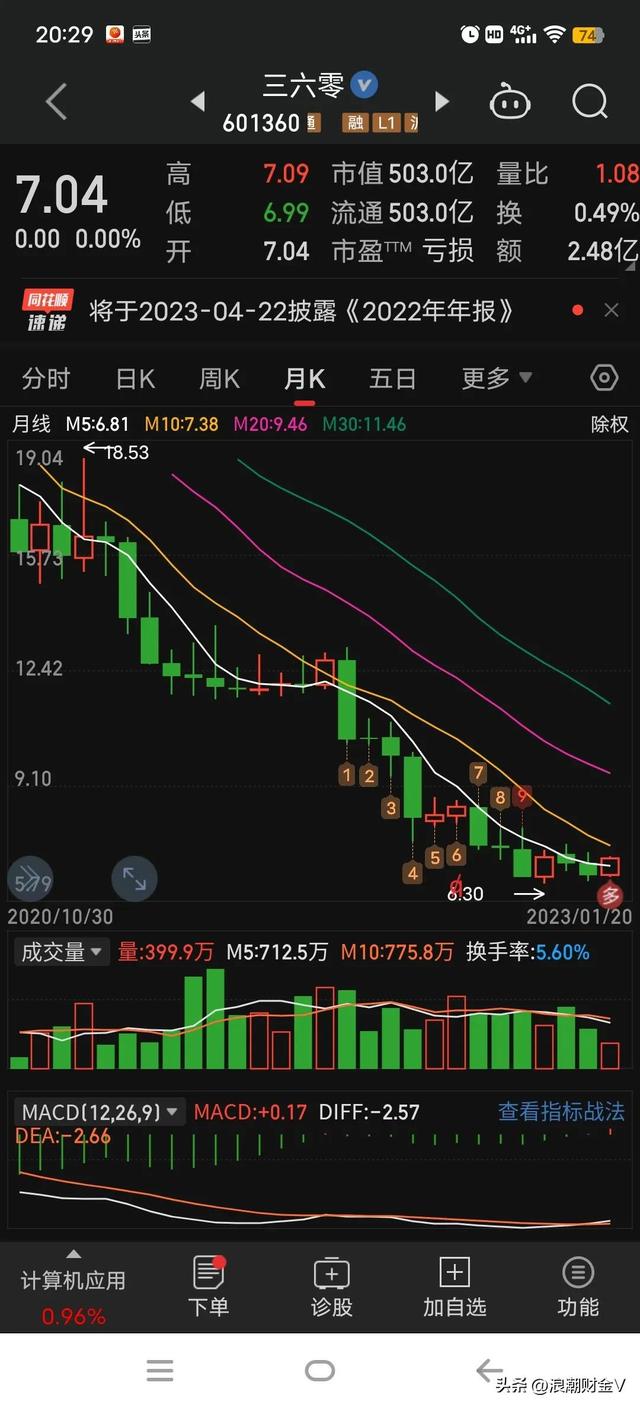Go back using the top-left arrow
The width and height of the screenshot is (640, 1408).
click(x=56, y=101)
